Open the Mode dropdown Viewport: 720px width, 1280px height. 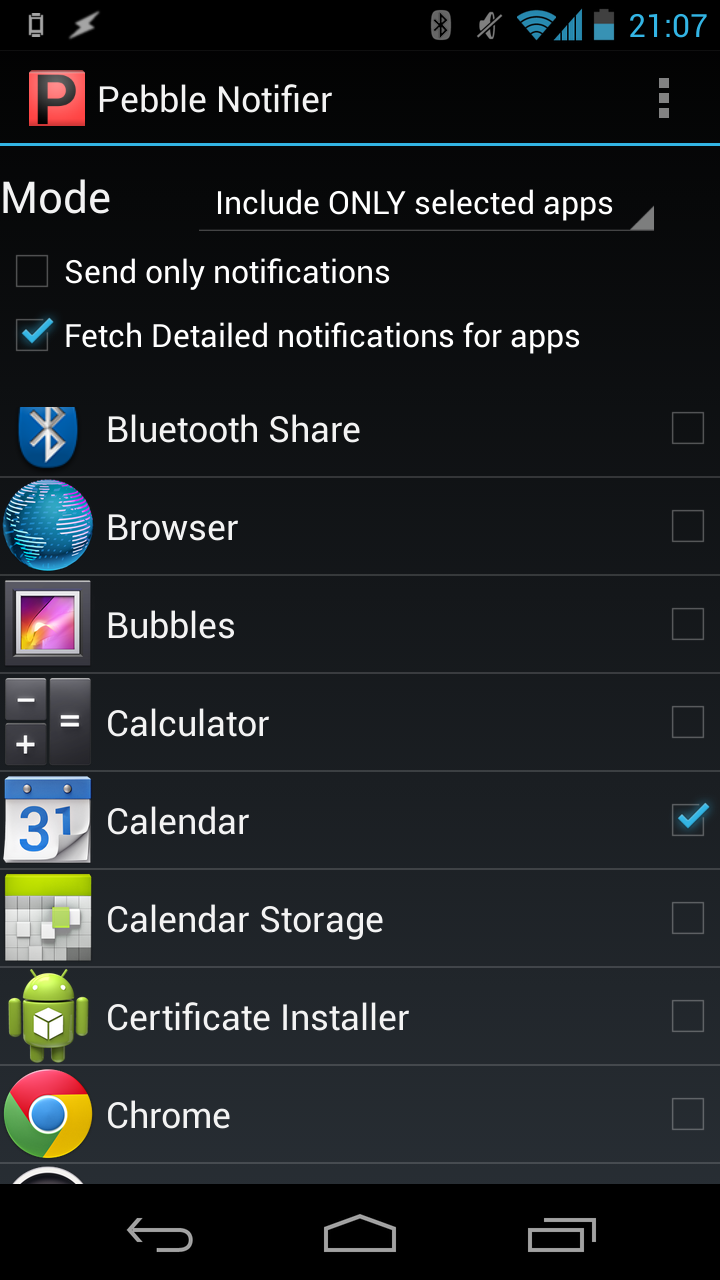(x=427, y=203)
